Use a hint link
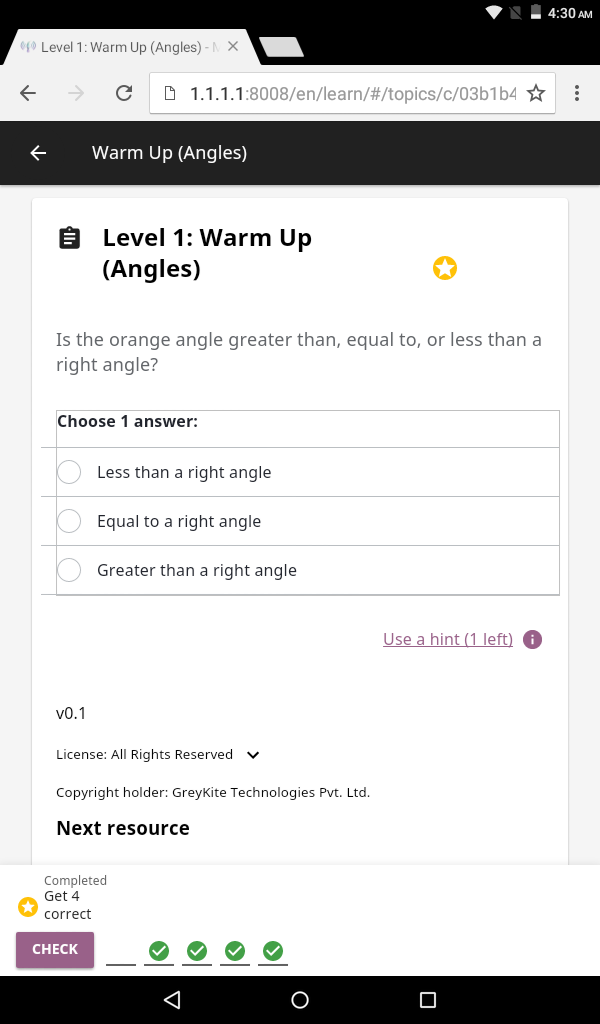Image resolution: width=600 pixels, height=1024 pixels. (x=448, y=639)
